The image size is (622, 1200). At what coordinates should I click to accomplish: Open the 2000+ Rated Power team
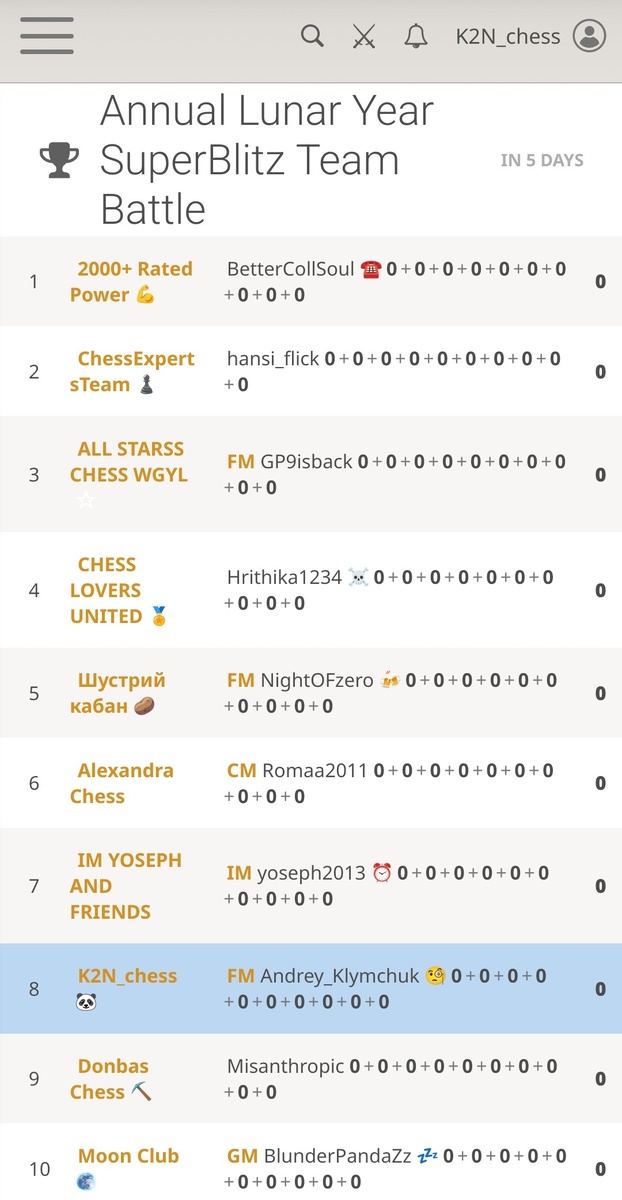[130, 281]
